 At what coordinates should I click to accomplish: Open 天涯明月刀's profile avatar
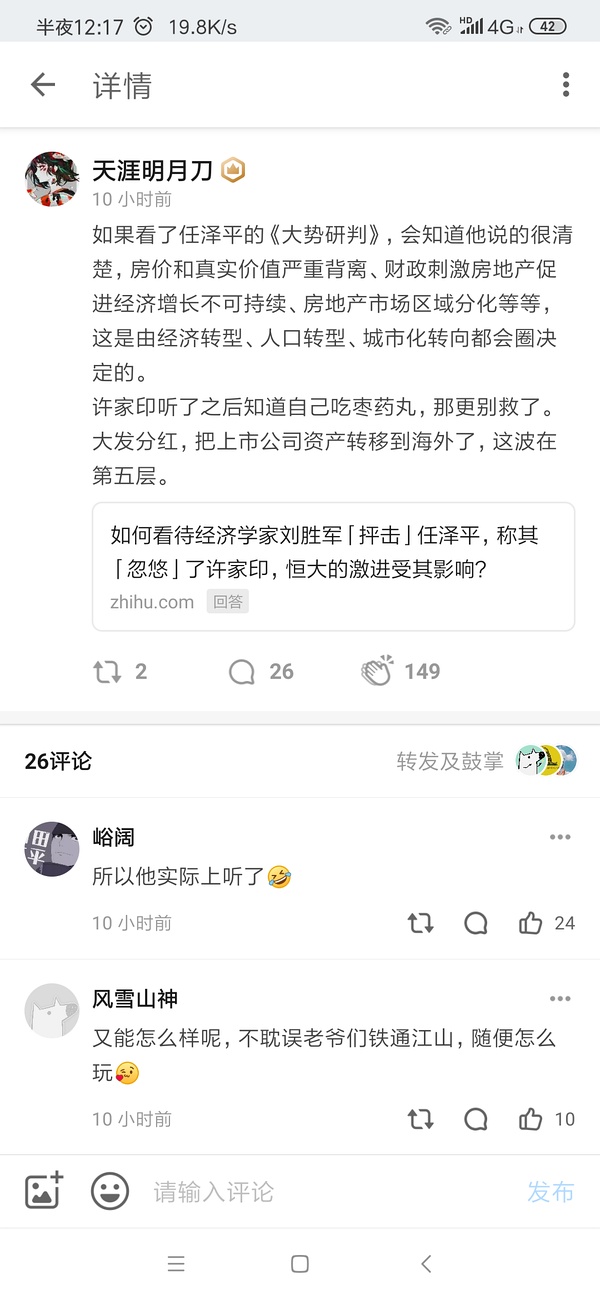coord(52,180)
